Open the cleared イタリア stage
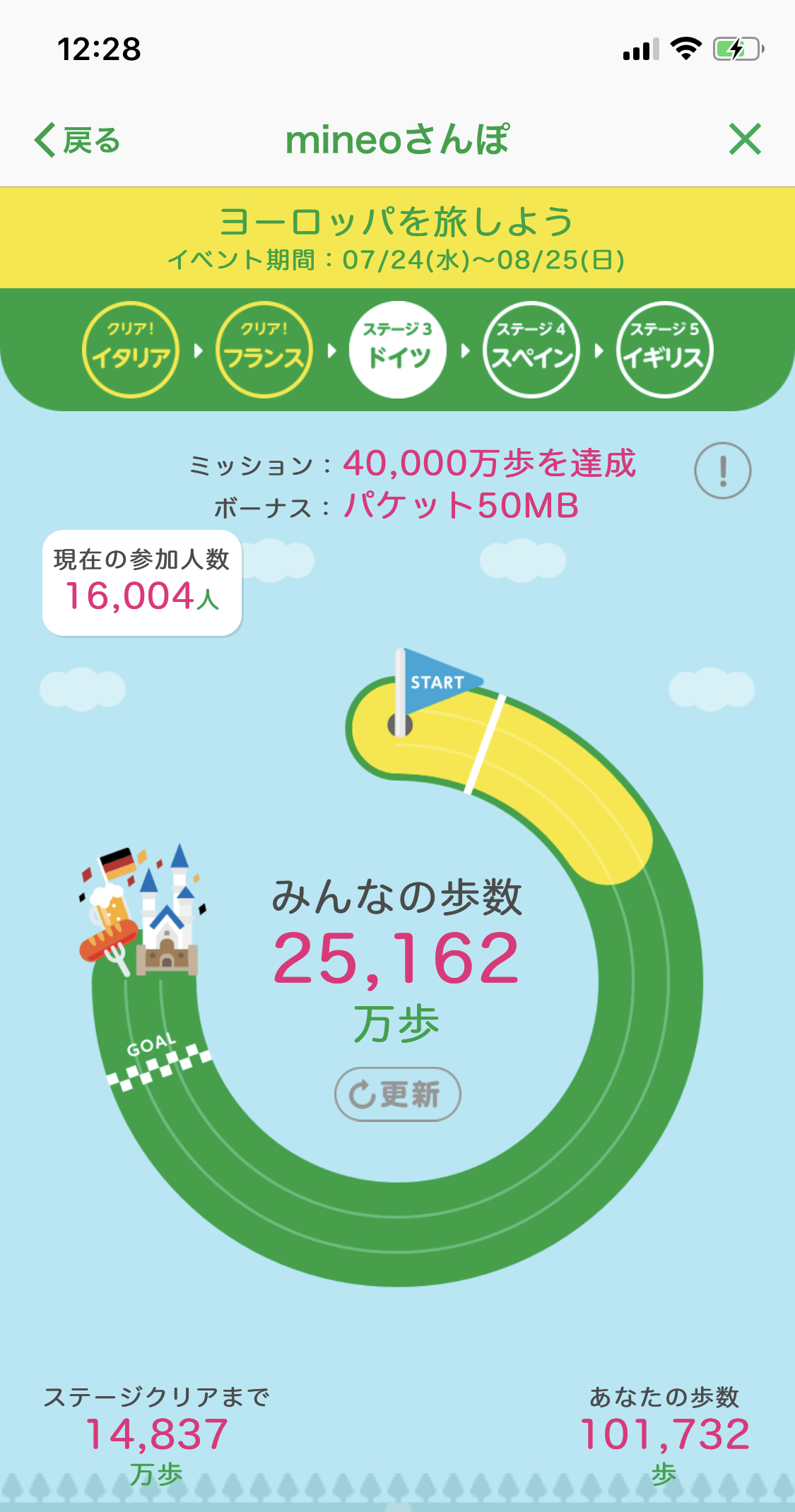Image resolution: width=795 pixels, height=1512 pixels. point(131,350)
